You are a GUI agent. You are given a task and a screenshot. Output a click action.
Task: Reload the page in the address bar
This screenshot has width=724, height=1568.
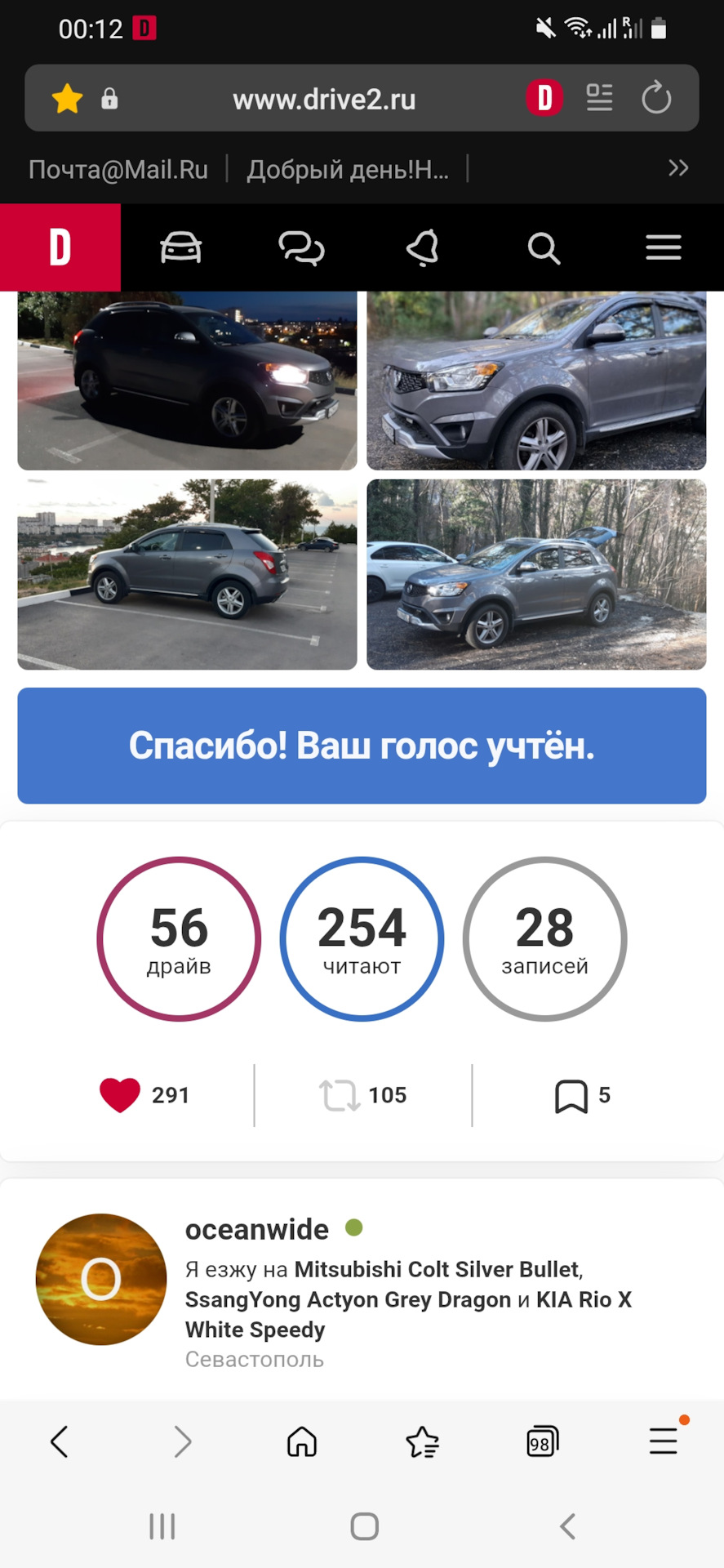click(x=656, y=99)
